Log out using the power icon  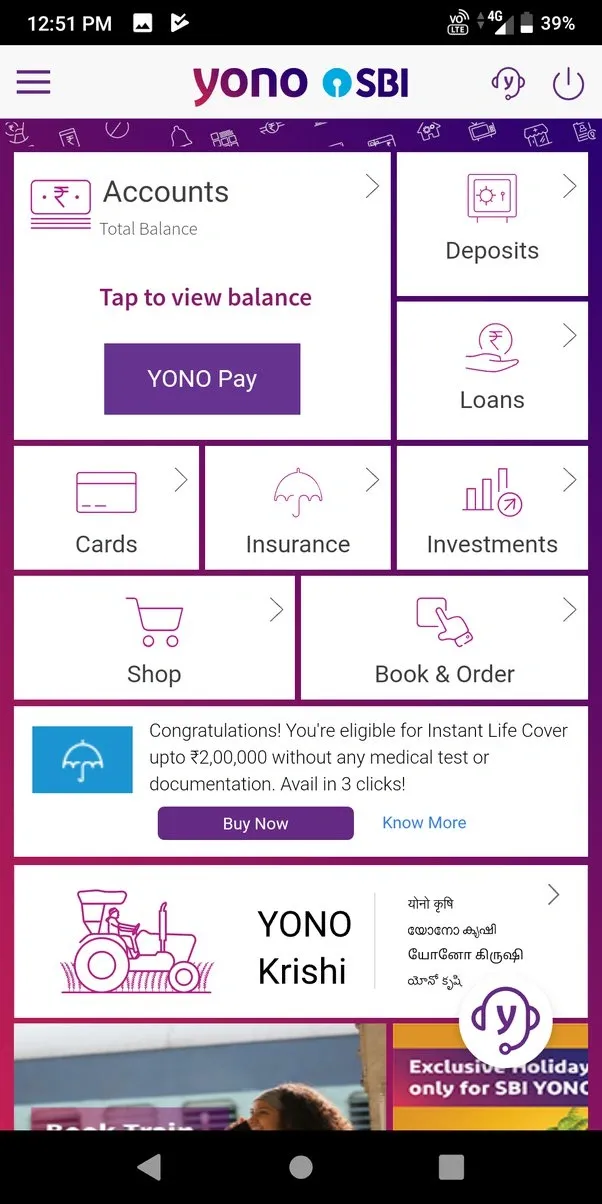[568, 84]
